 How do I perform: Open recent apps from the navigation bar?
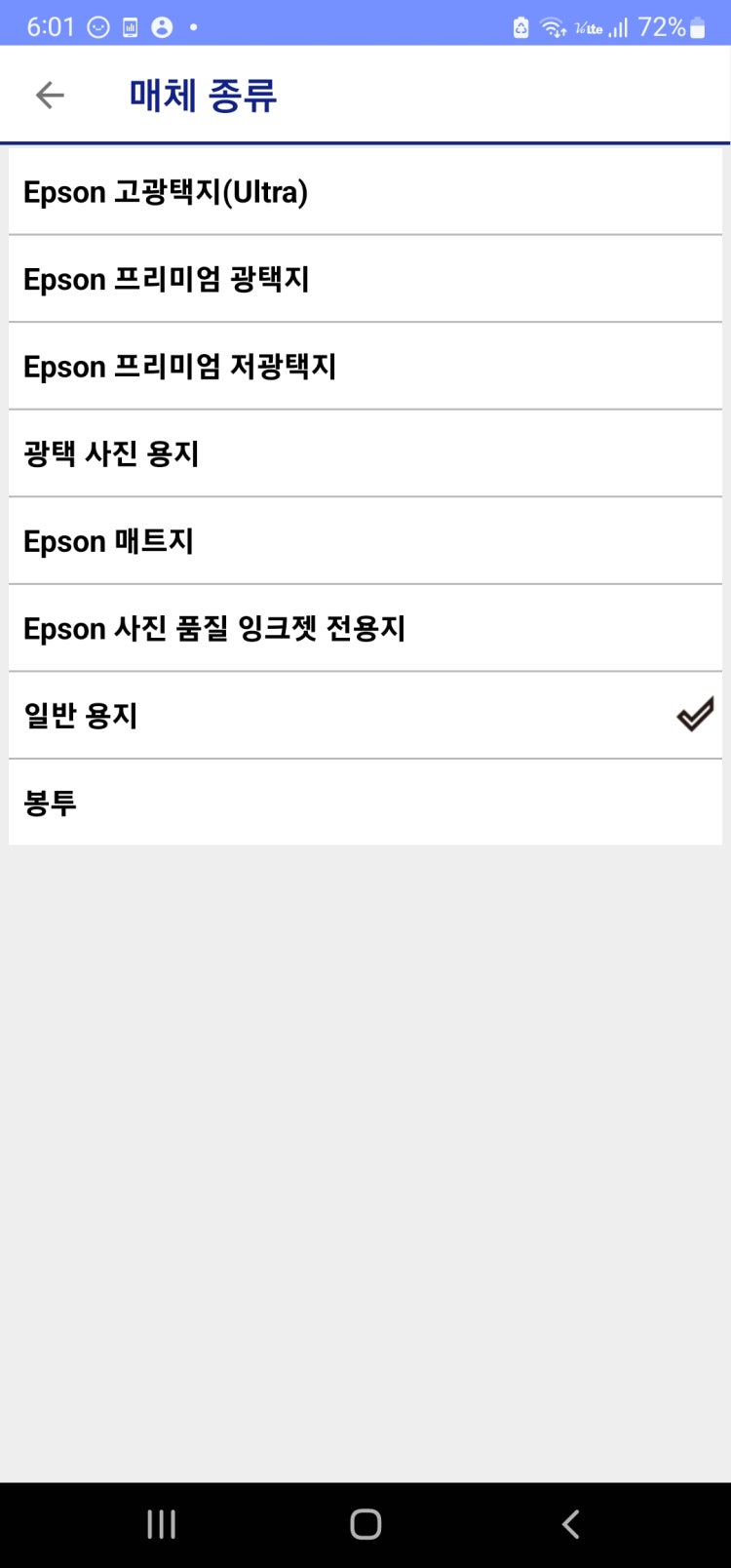(161, 1524)
